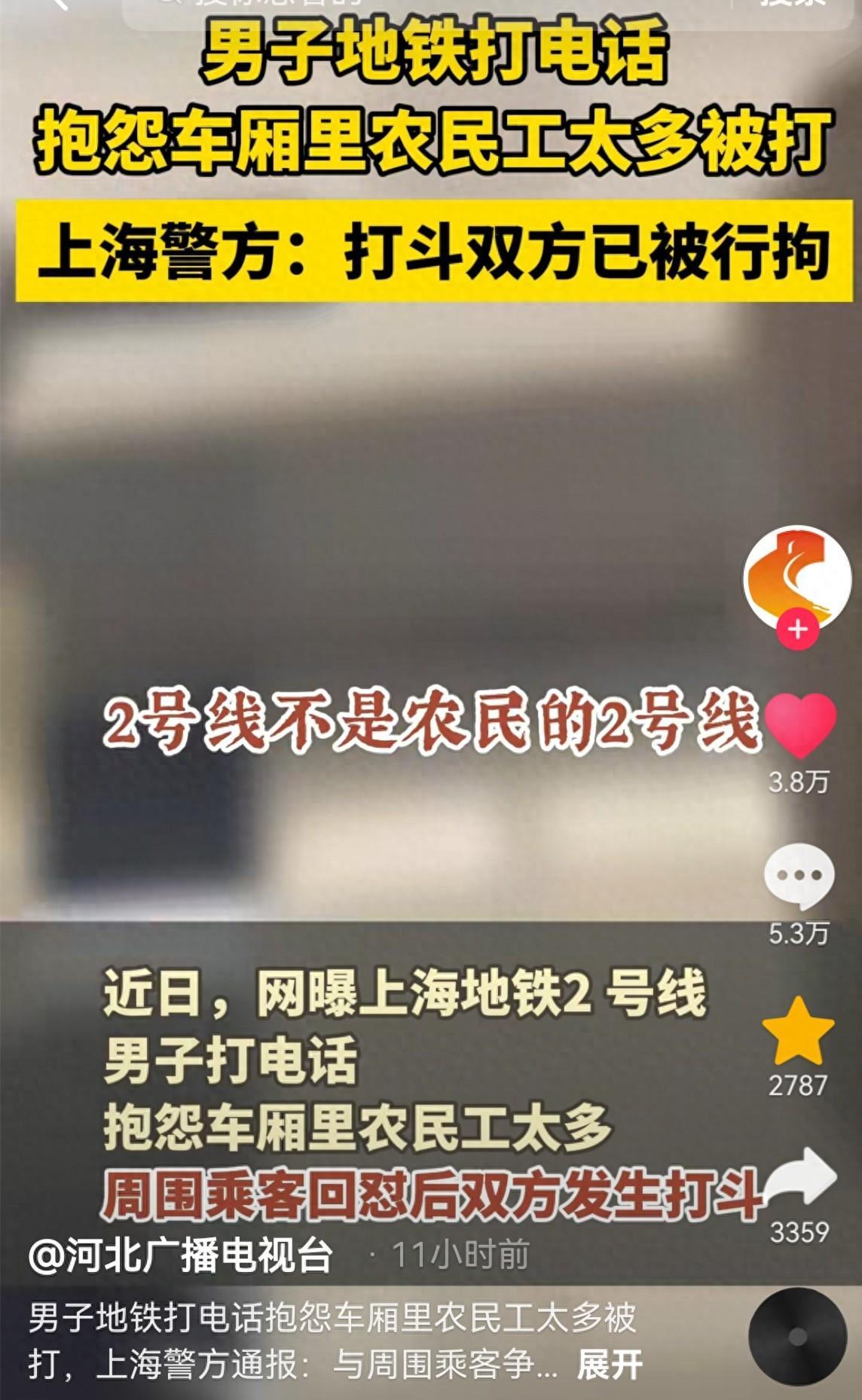Open @河北广播电视台 account name

181,1255
